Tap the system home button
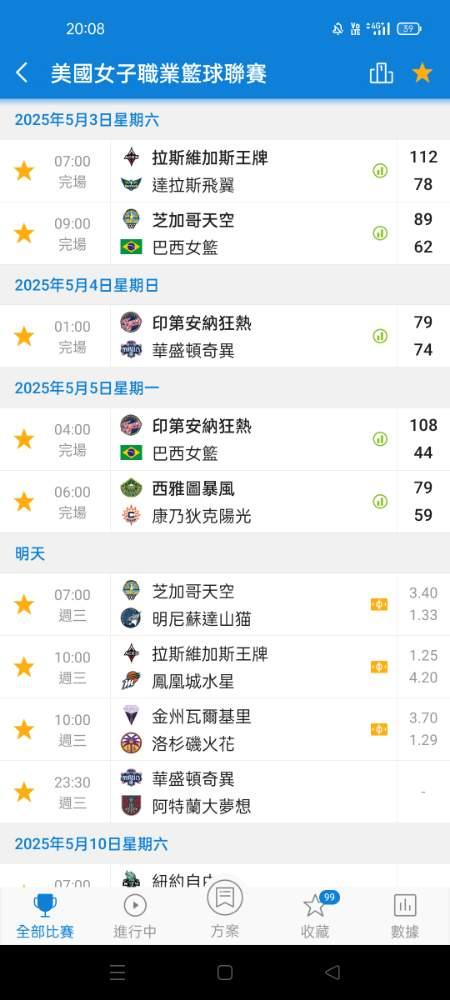The image size is (450, 1000). click(224, 973)
